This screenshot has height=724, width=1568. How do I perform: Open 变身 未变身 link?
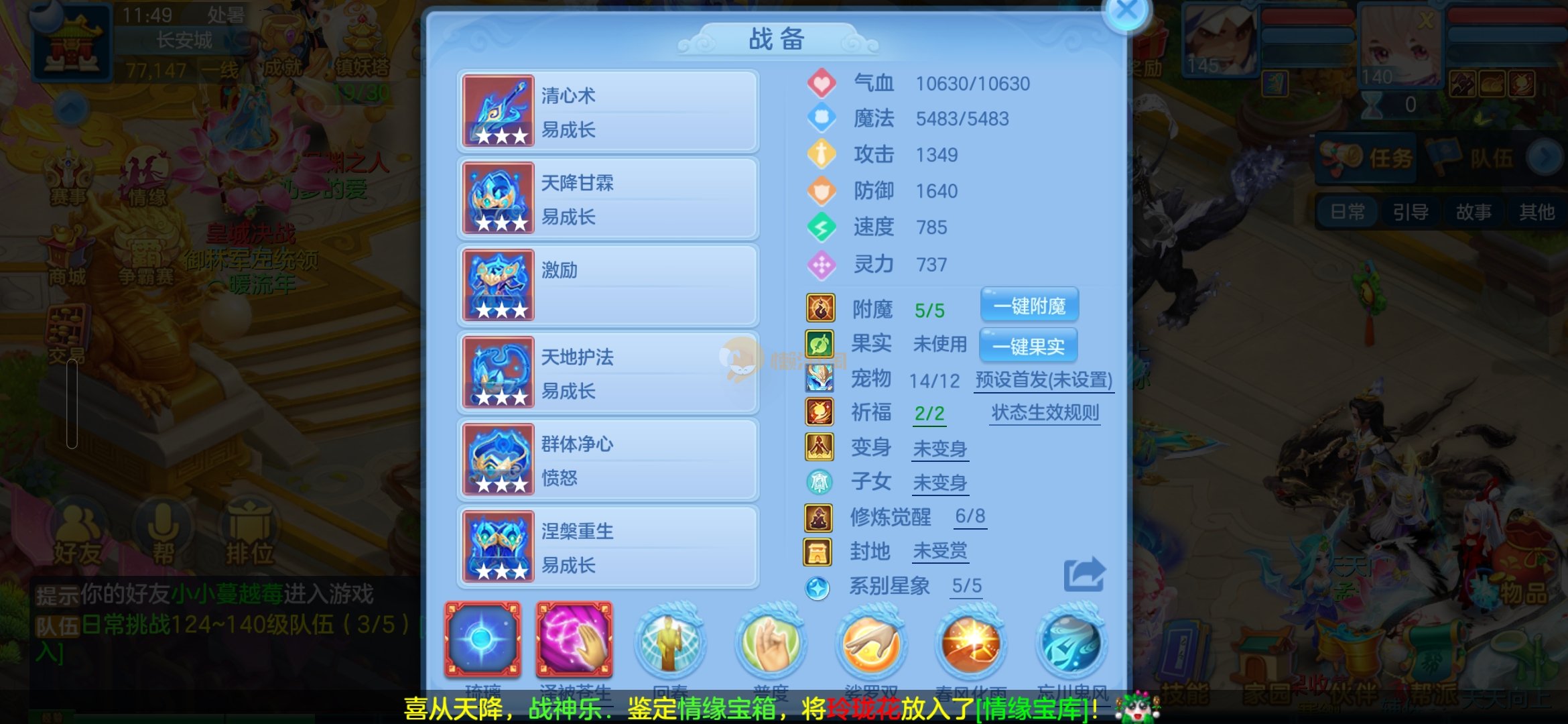(940, 448)
